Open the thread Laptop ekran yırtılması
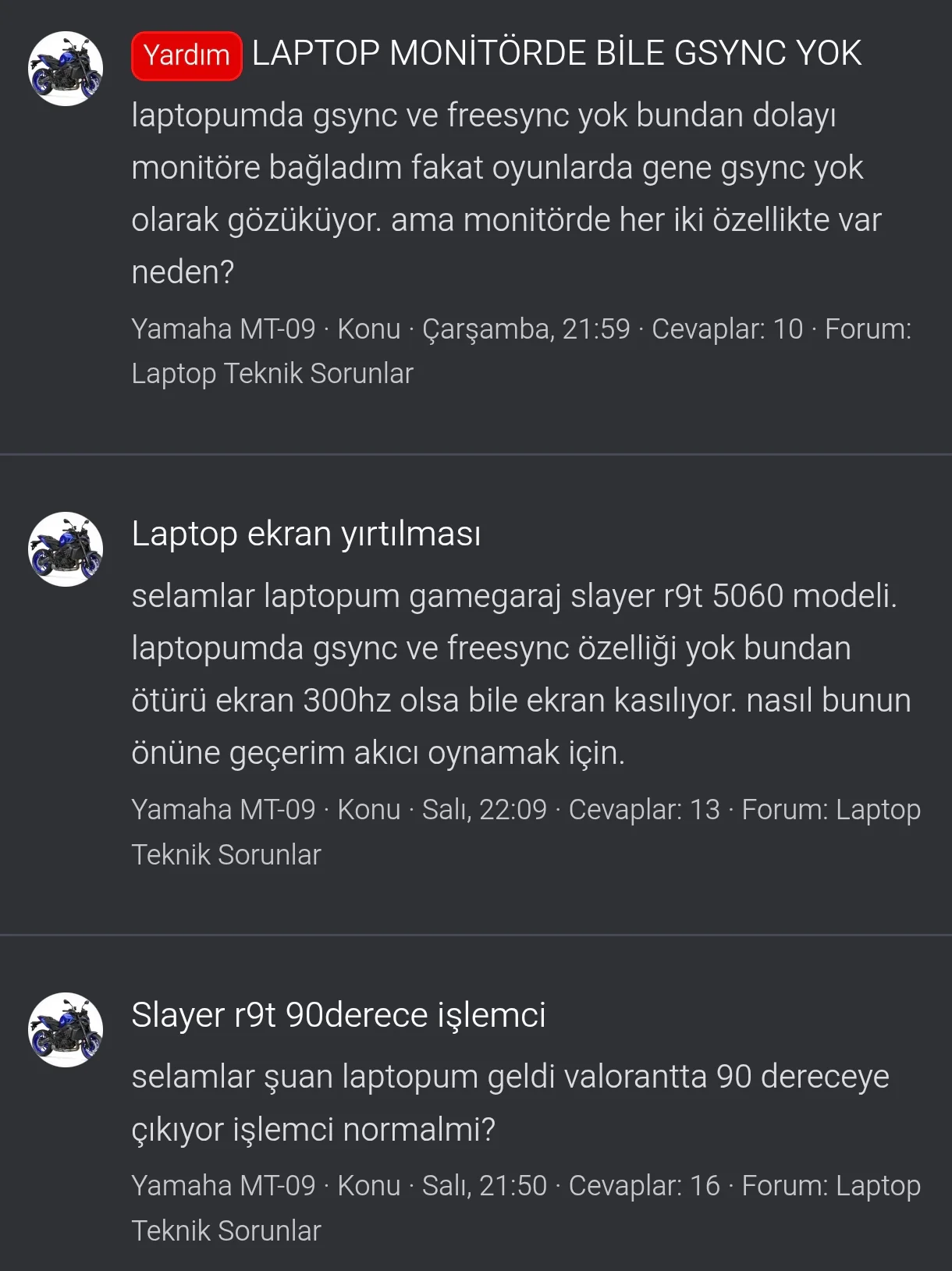The width and height of the screenshot is (952, 1271). (306, 534)
